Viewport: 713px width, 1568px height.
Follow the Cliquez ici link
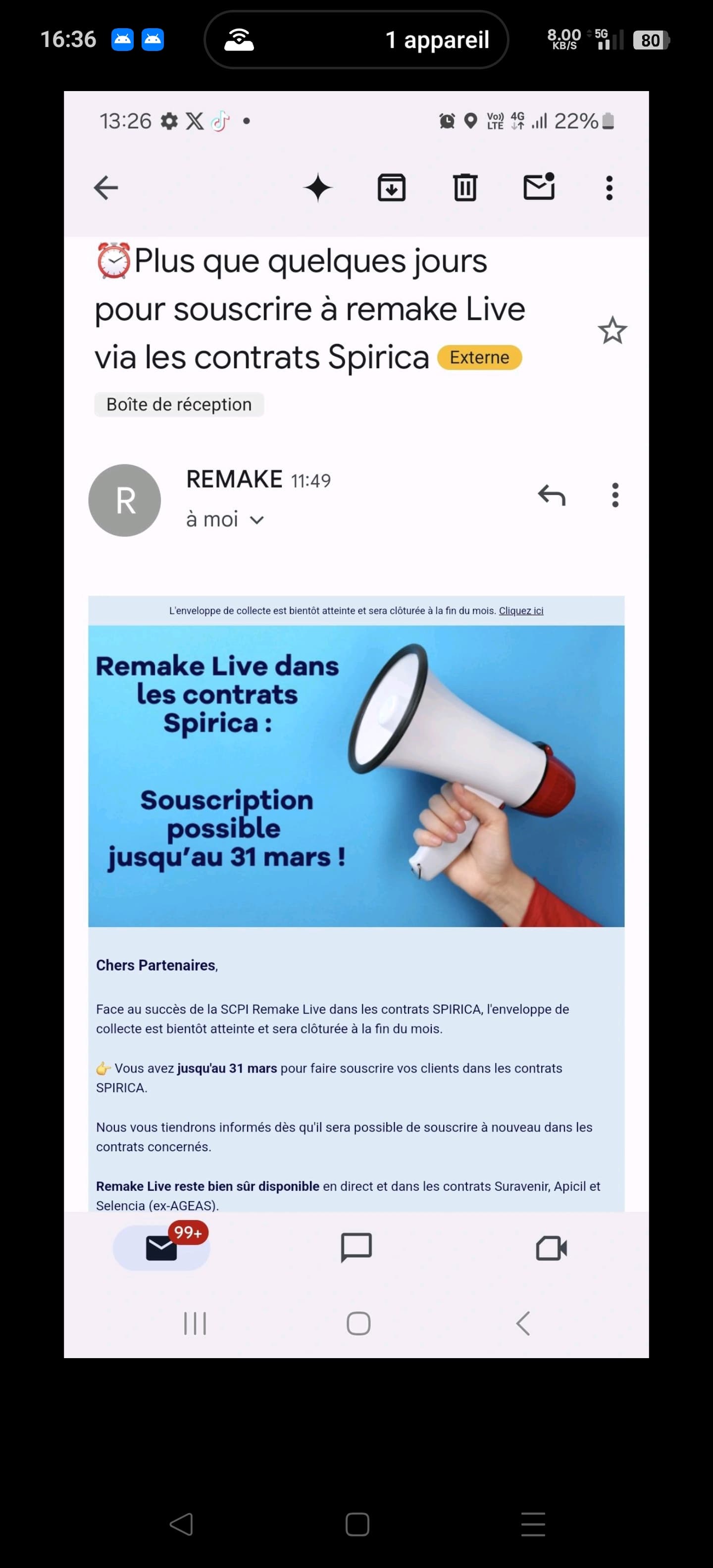pyautogui.click(x=521, y=611)
